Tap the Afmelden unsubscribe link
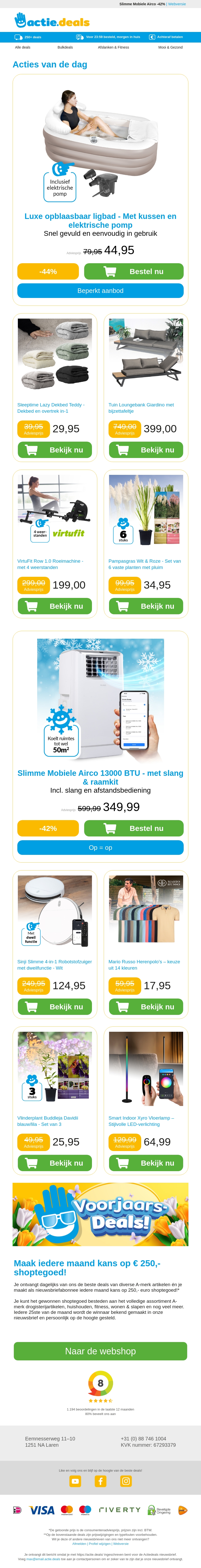 coord(79,1544)
